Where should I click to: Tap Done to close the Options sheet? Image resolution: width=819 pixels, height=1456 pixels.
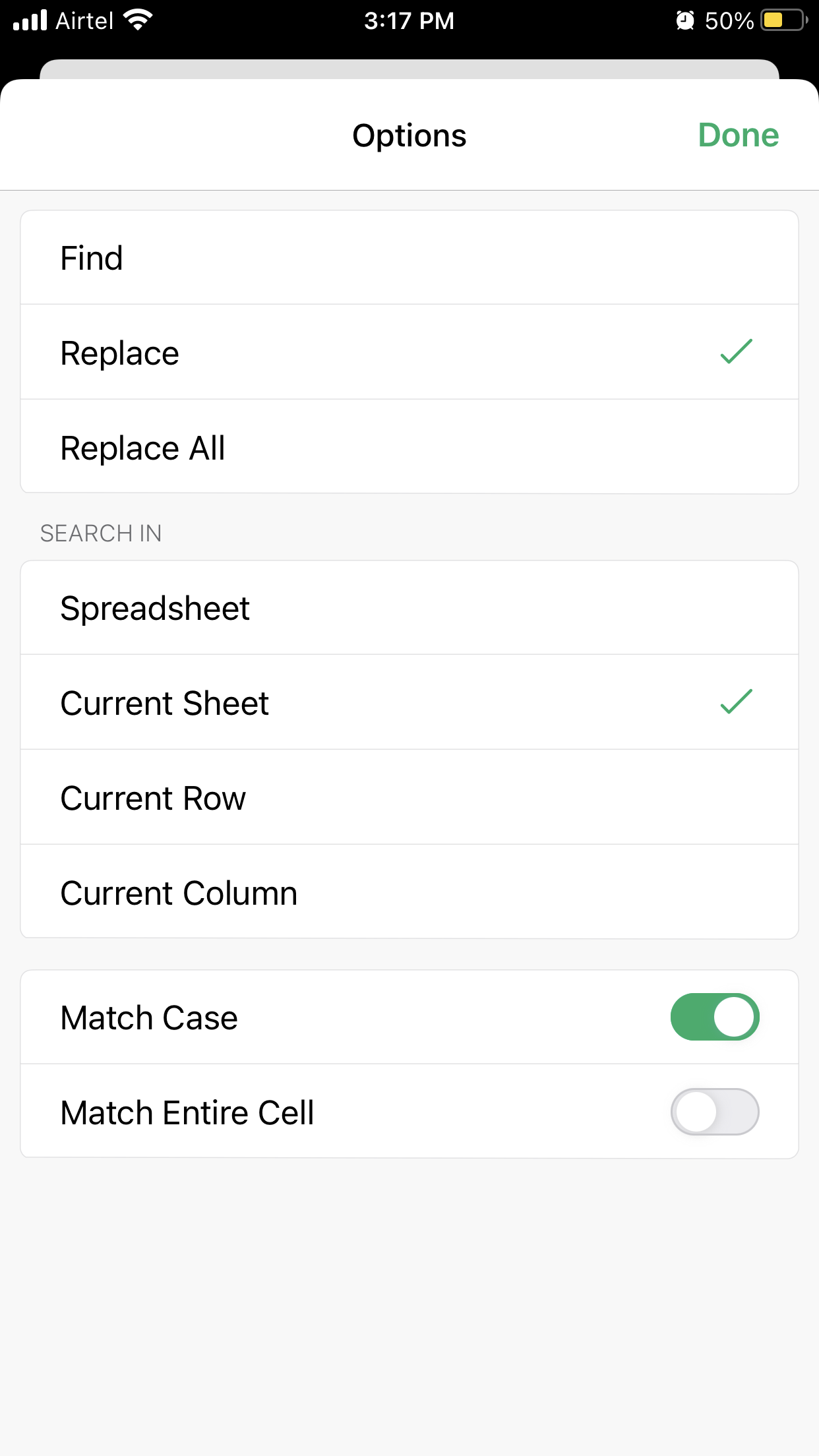click(x=738, y=135)
